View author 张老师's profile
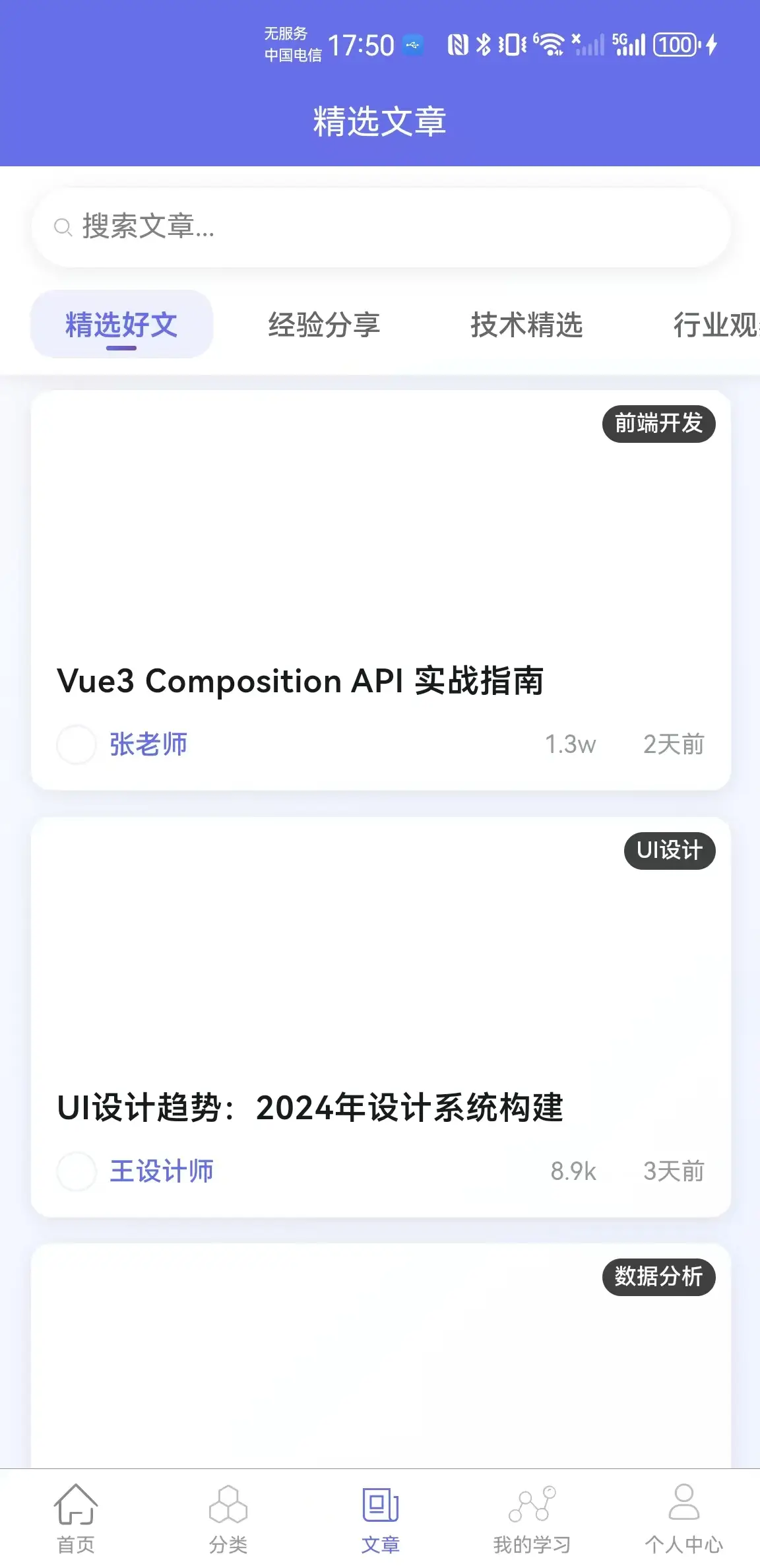Image resolution: width=760 pixels, height=1568 pixels. 148,744
